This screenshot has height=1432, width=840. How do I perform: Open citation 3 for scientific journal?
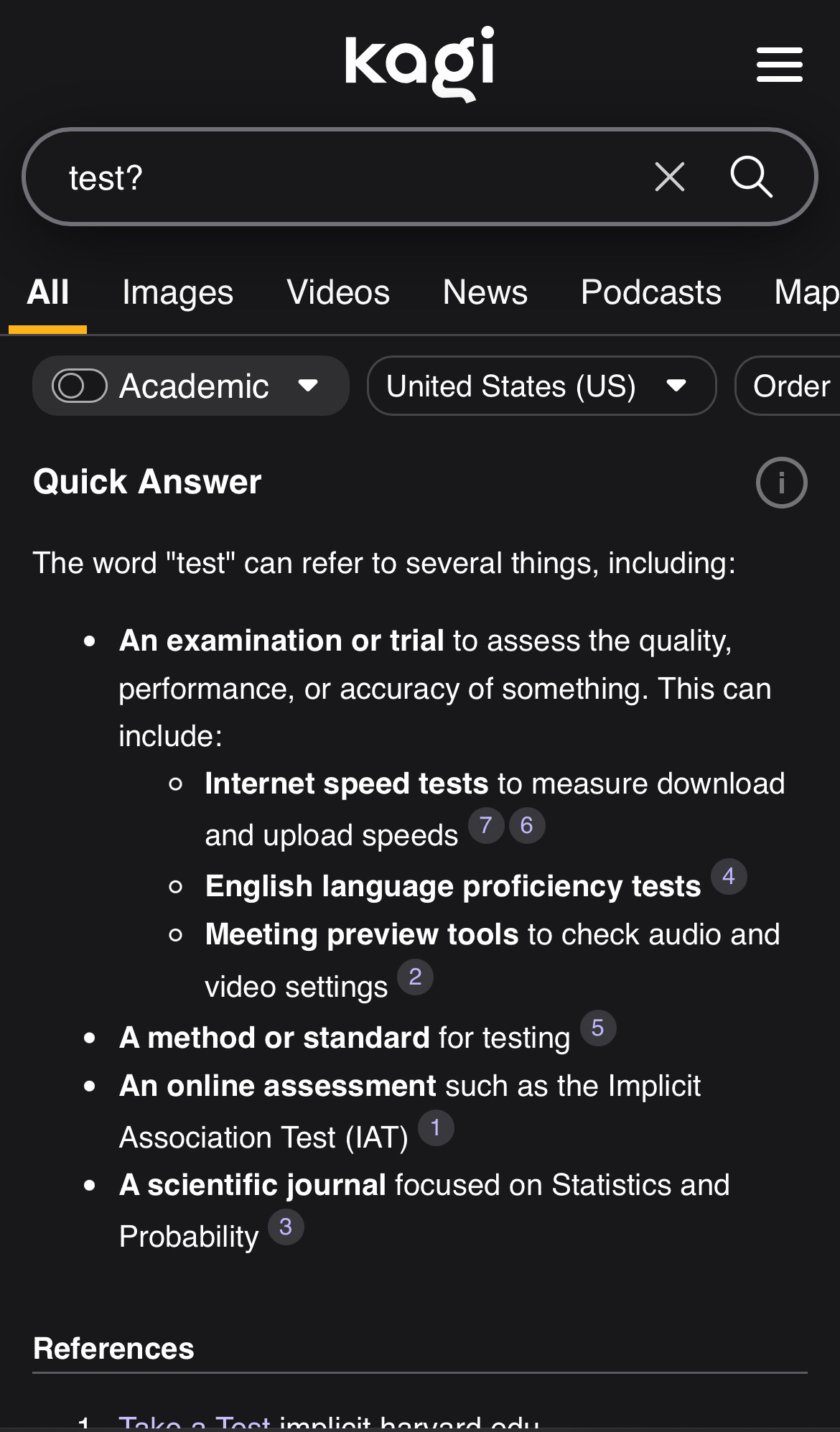pos(286,1227)
